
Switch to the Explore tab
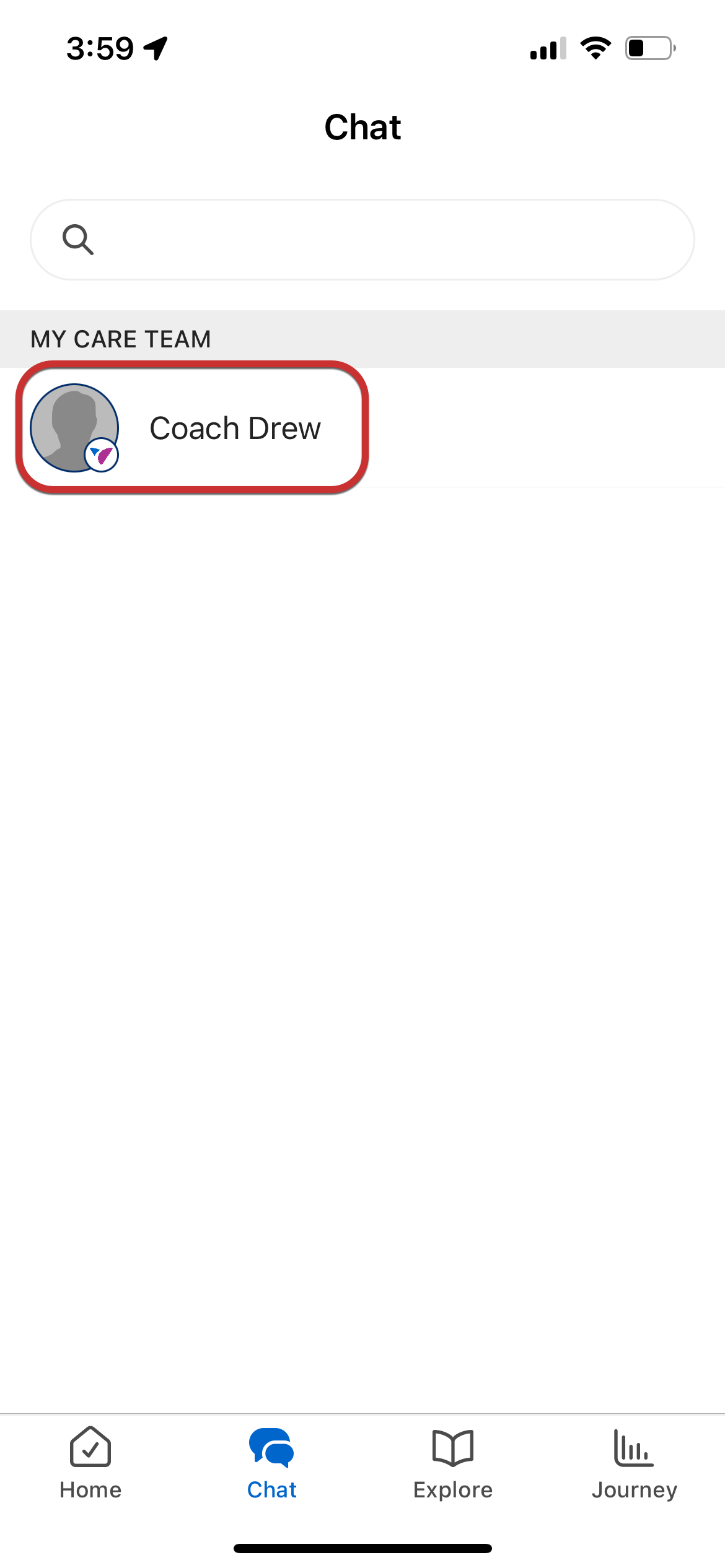tap(453, 1463)
